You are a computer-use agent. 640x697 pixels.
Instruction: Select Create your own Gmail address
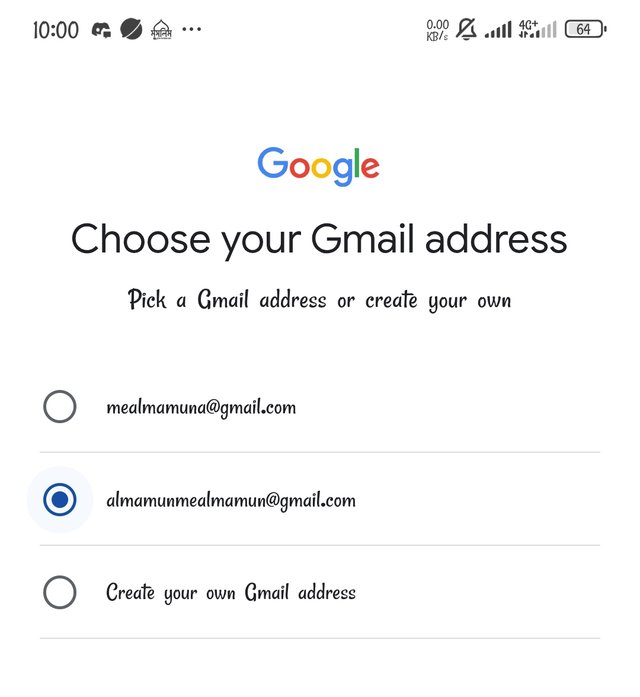[60, 592]
